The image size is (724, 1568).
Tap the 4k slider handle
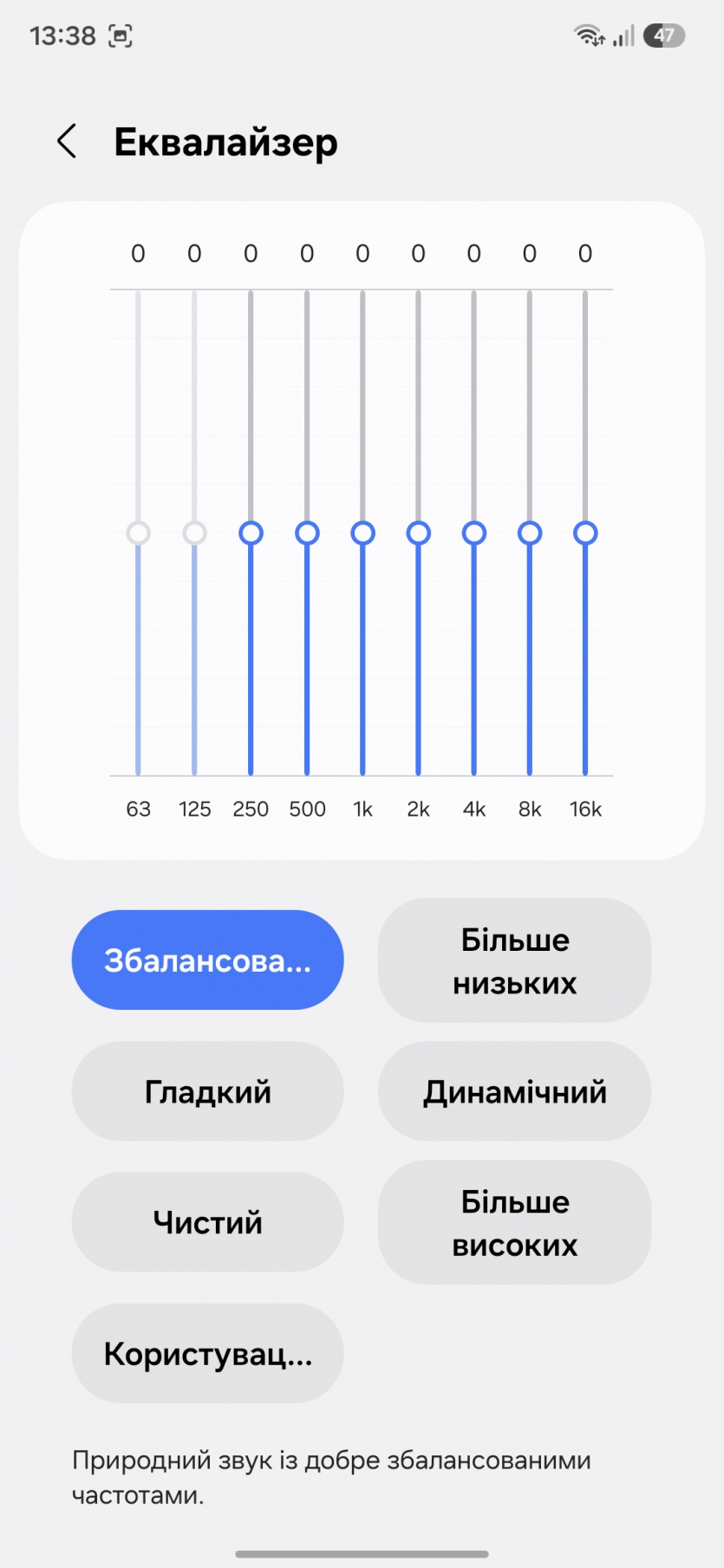473,533
